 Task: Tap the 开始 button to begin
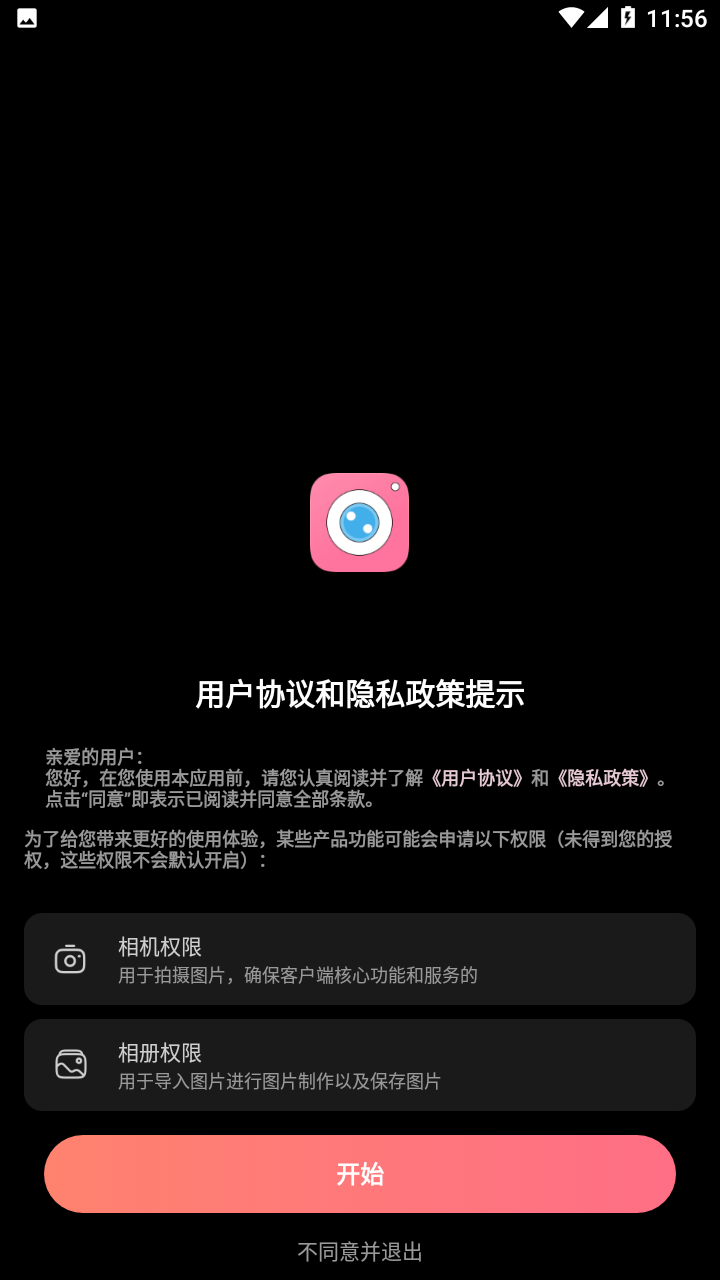[x=360, y=1174]
